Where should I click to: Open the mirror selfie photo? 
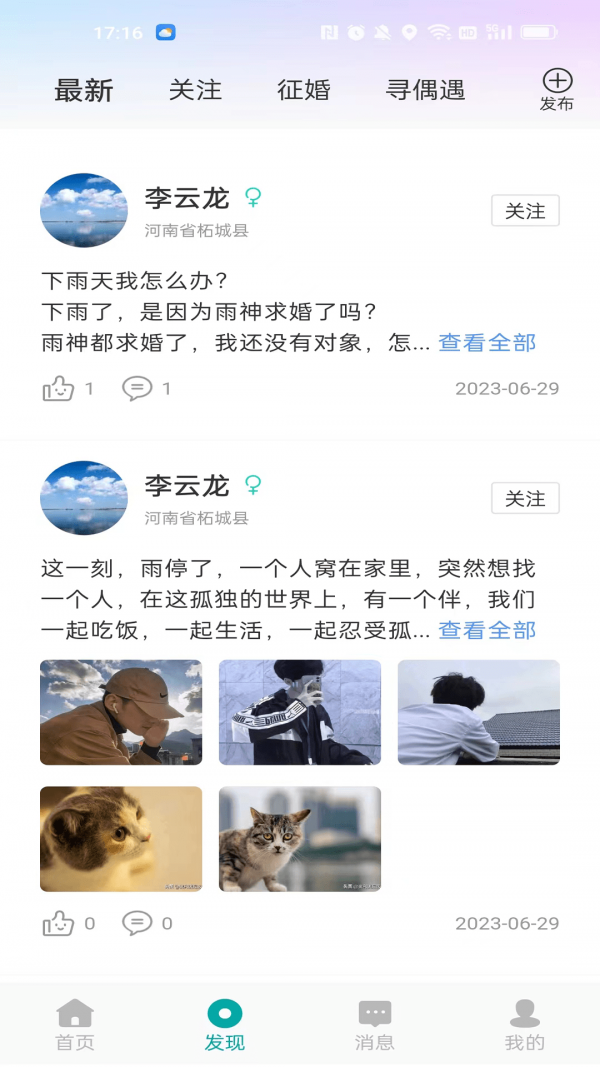coord(300,712)
